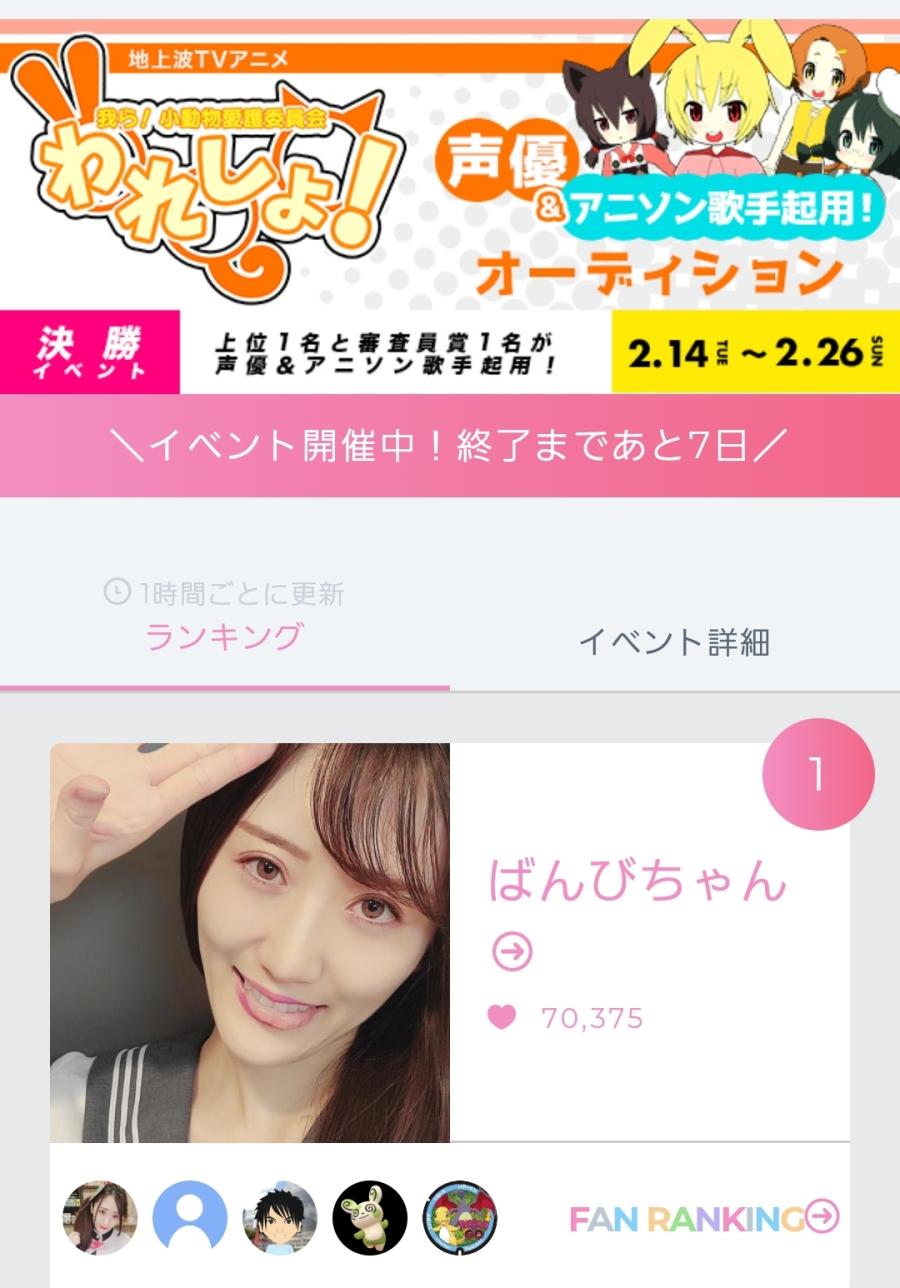Tap the arrow icon under ばんびちゃん
The image size is (900, 1288).
pos(512,952)
